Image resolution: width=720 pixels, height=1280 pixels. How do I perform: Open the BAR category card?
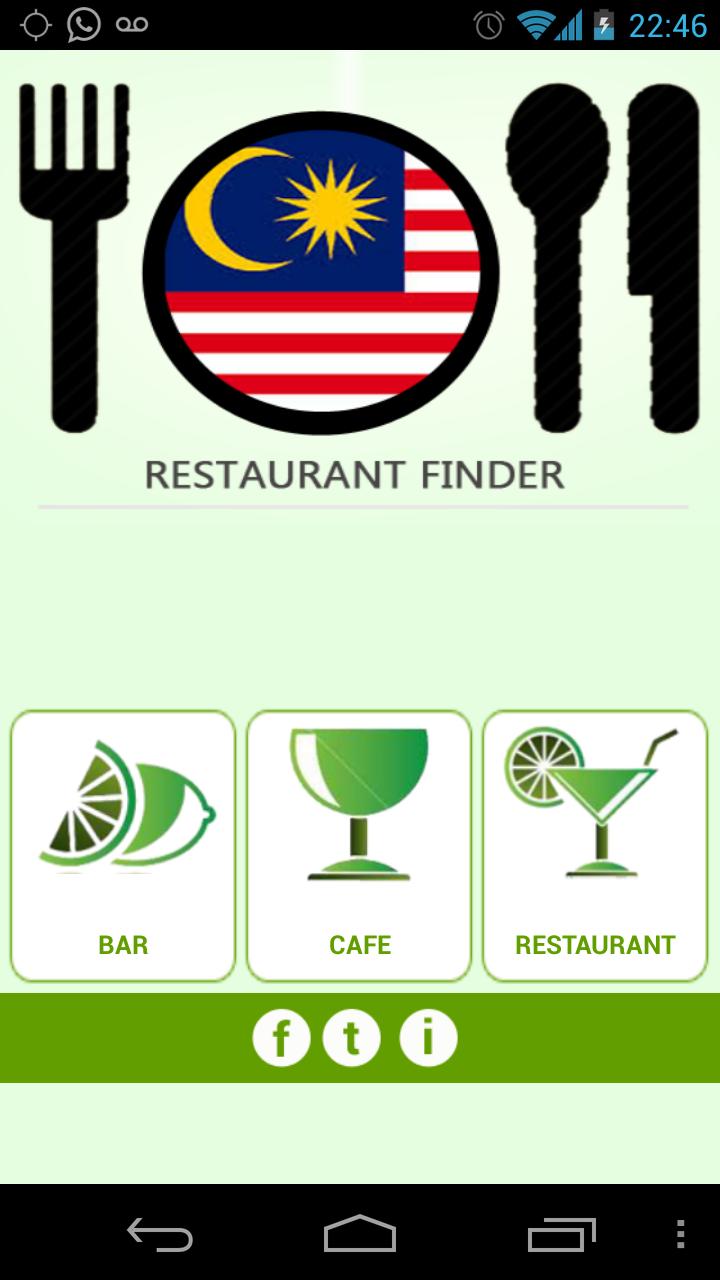click(x=123, y=845)
